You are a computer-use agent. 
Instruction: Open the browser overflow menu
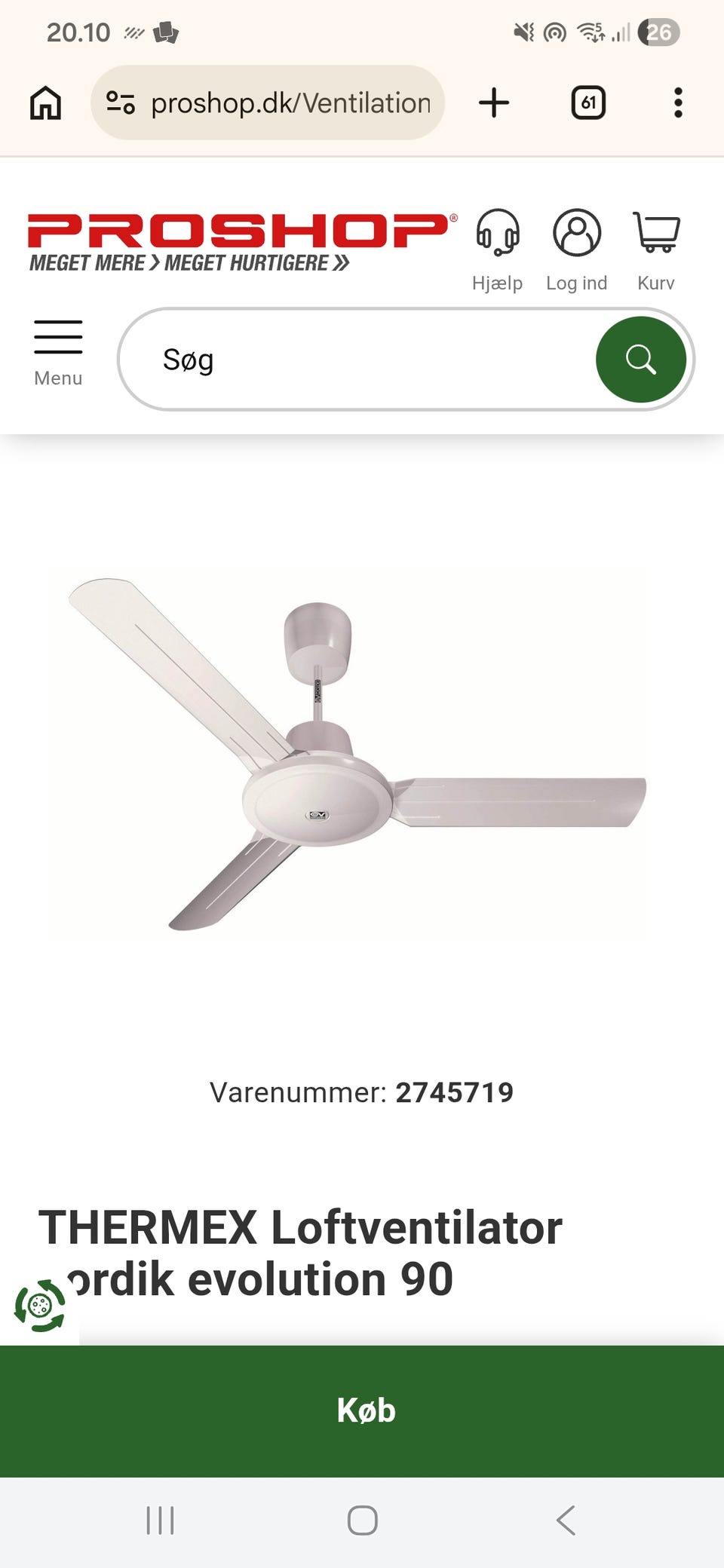pyautogui.click(x=678, y=103)
